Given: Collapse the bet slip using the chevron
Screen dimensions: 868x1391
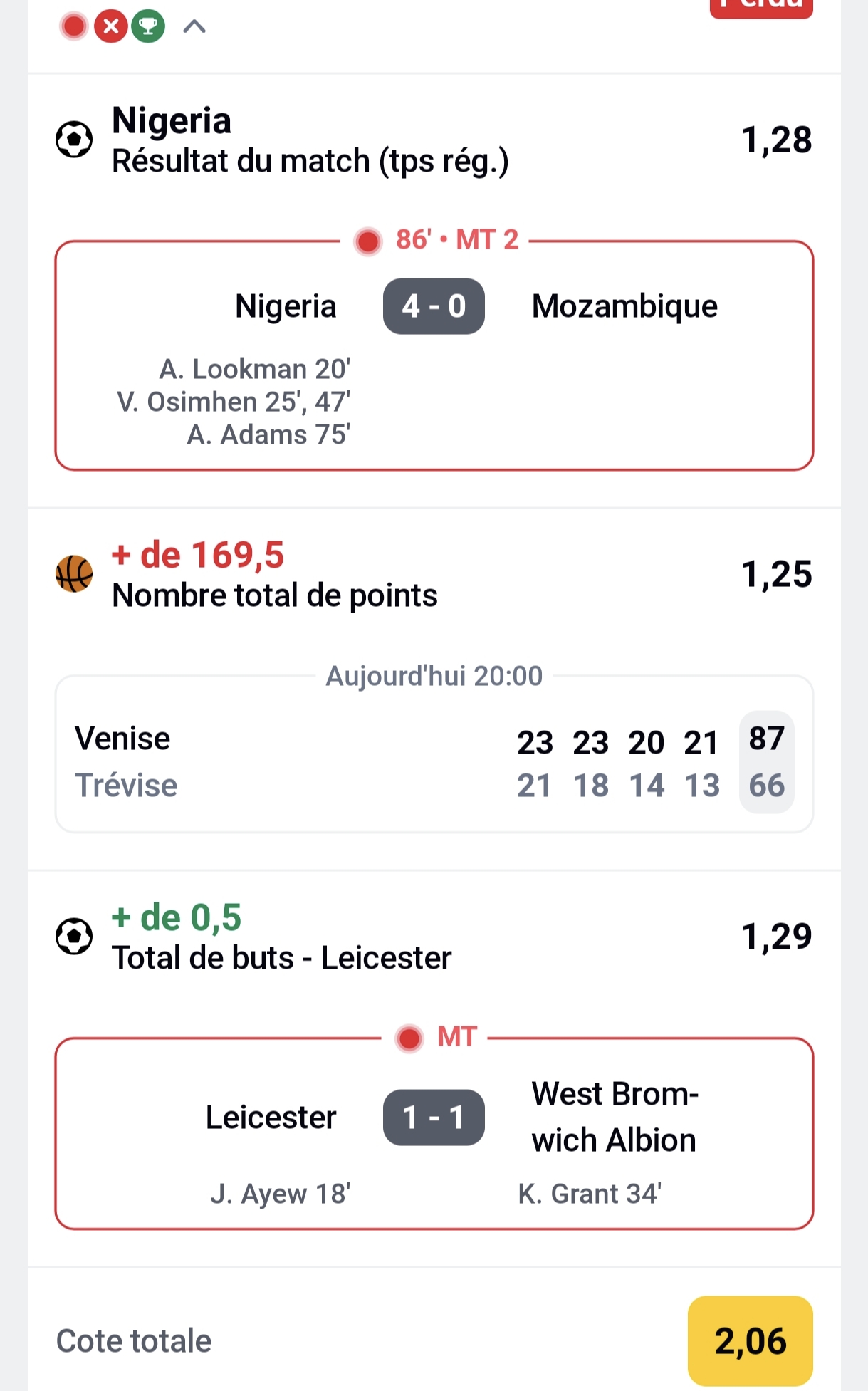Looking at the screenshot, I should 194,27.
